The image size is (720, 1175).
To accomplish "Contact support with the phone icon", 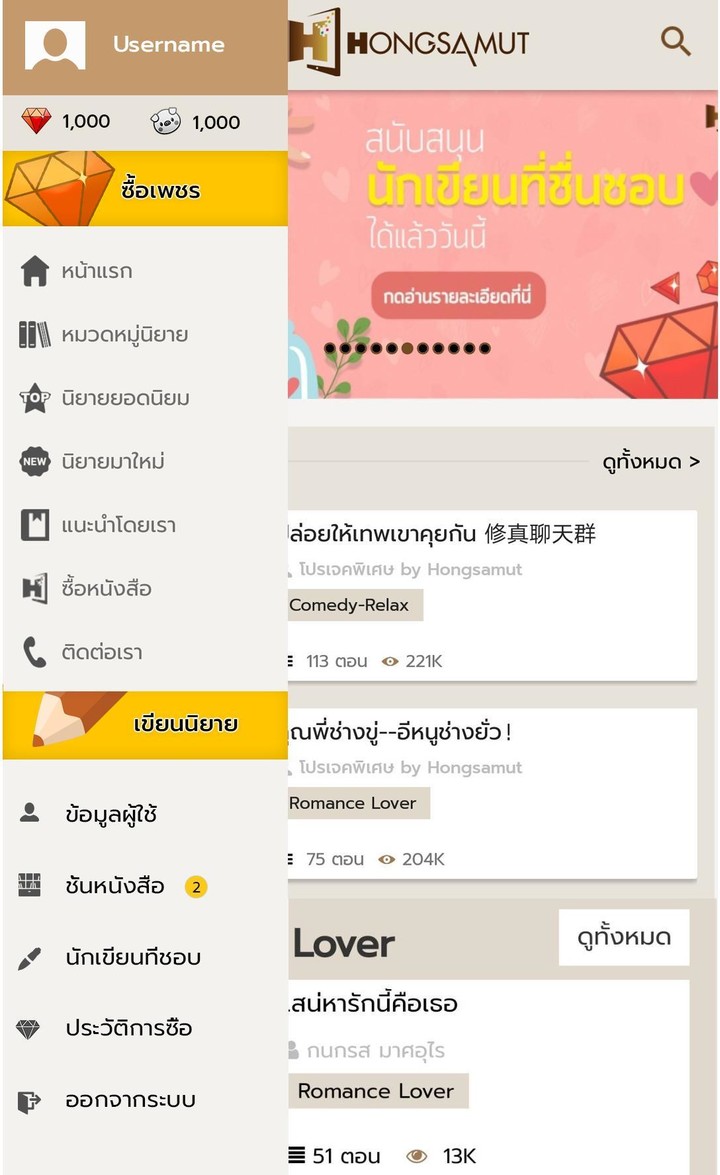I will coord(33,652).
